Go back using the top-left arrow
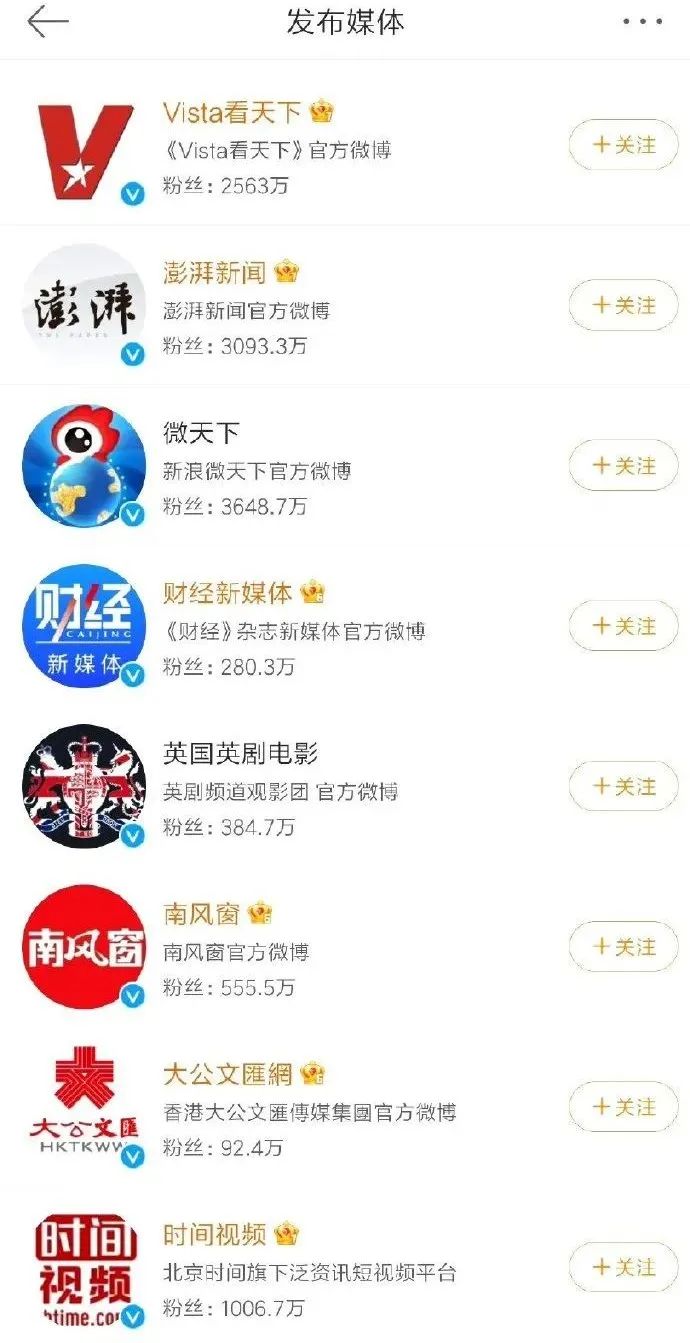The height and width of the screenshot is (1343, 690). pyautogui.click(x=47, y=22)
